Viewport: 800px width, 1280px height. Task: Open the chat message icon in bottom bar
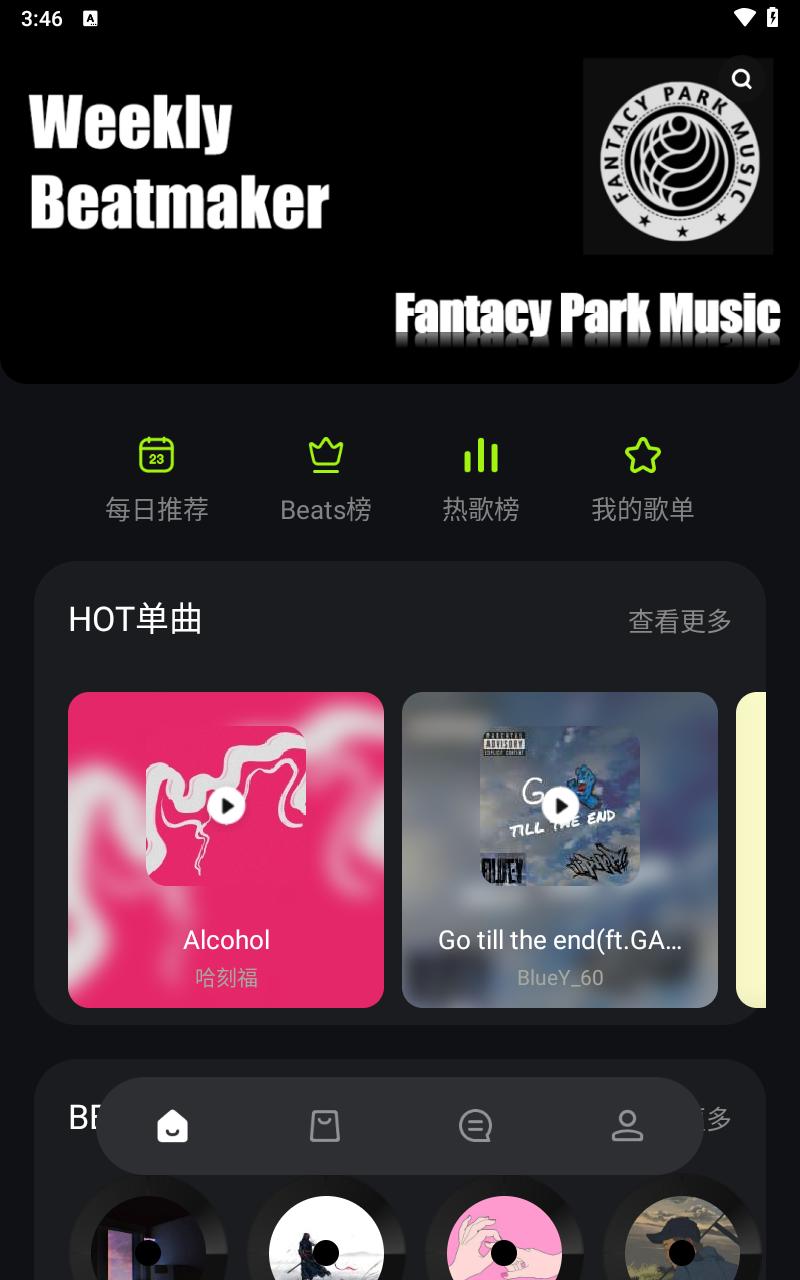tap(475, 1124)
